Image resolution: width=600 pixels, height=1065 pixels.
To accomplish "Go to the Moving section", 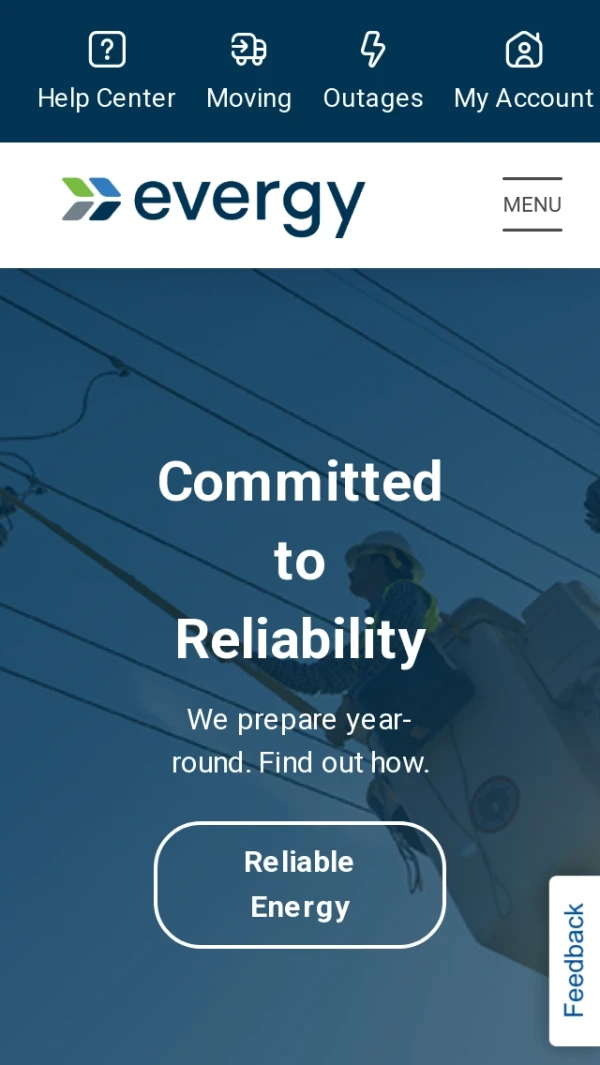I will [x=249, y=71].
